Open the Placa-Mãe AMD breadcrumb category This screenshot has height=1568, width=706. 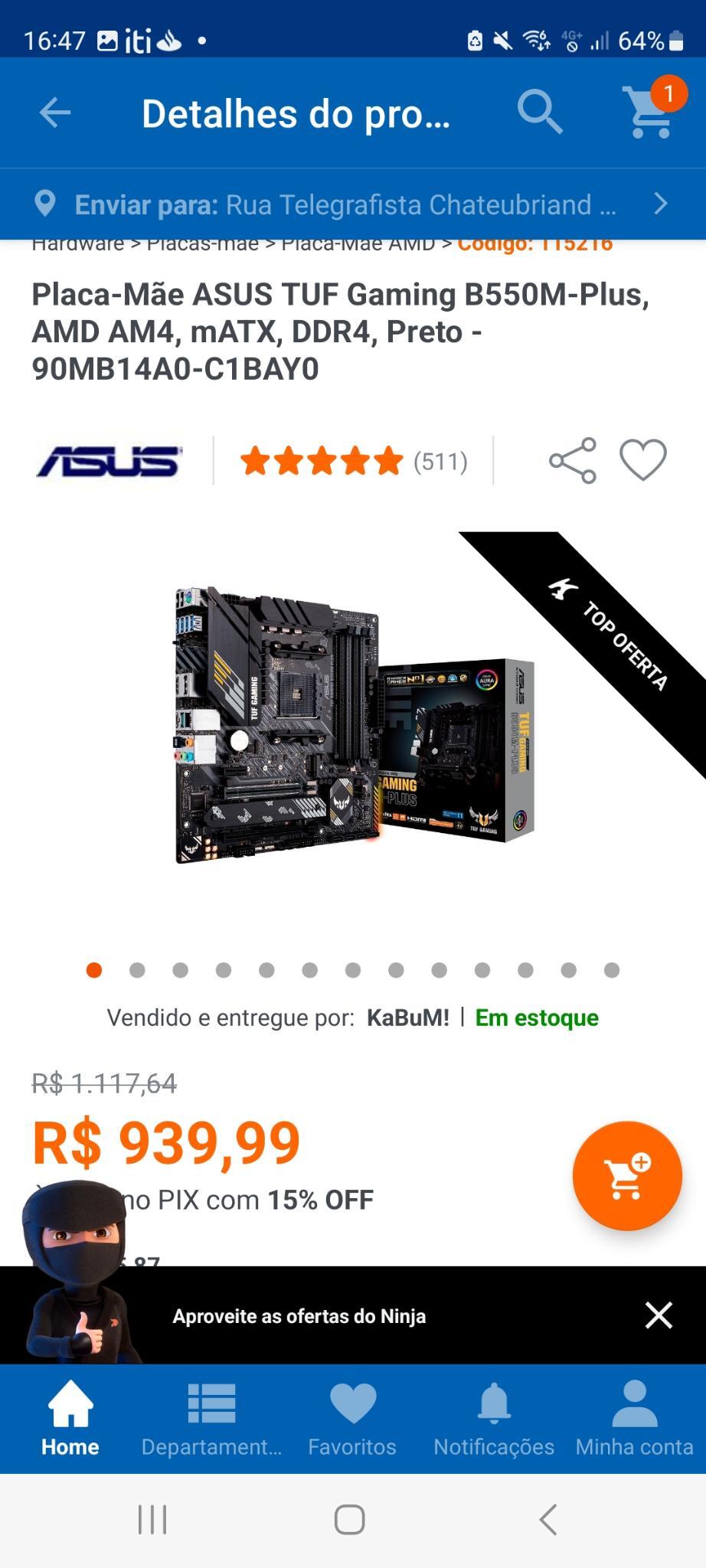[358, 245]
